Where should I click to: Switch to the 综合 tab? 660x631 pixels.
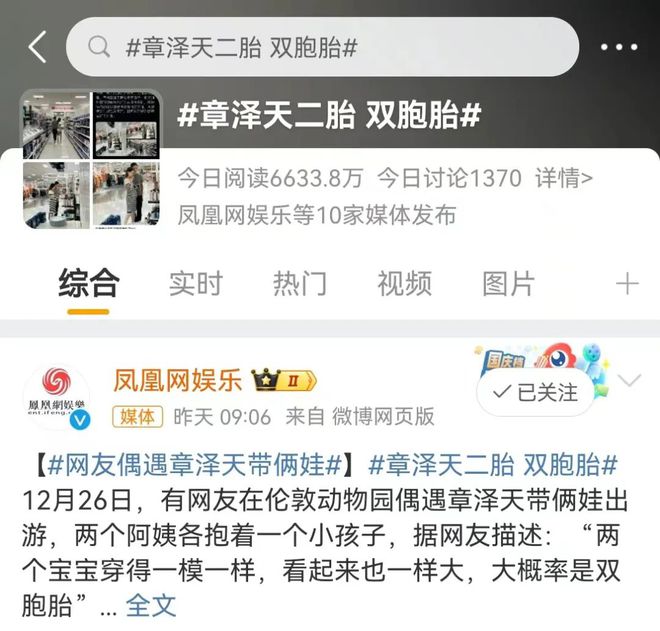point(89,284)
